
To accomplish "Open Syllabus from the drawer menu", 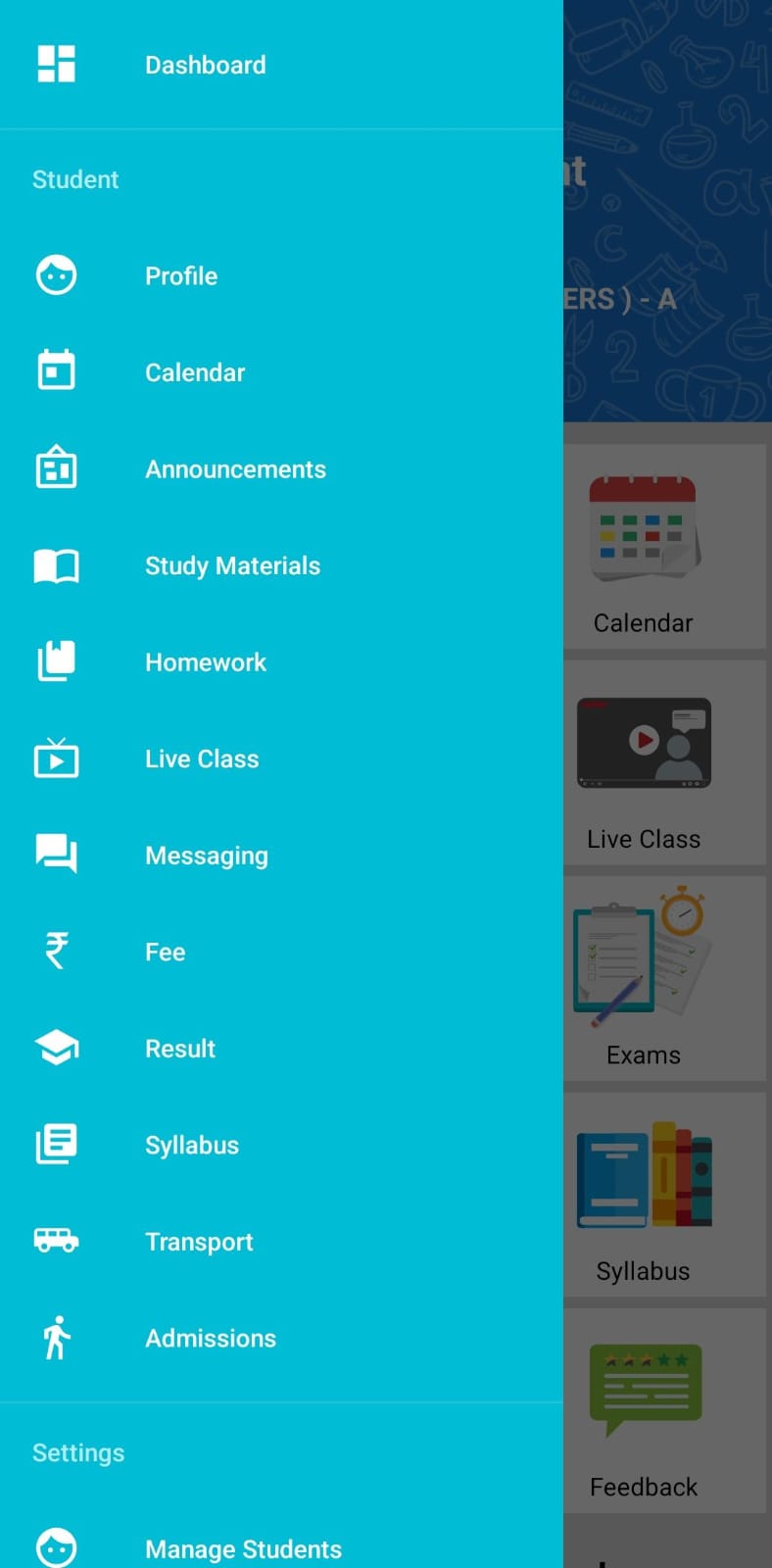I will tap(192, 1146).
